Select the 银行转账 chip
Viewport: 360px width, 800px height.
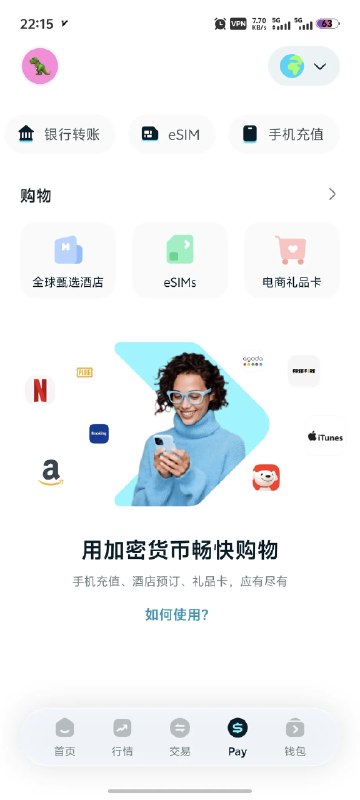[x=60, y=134]
